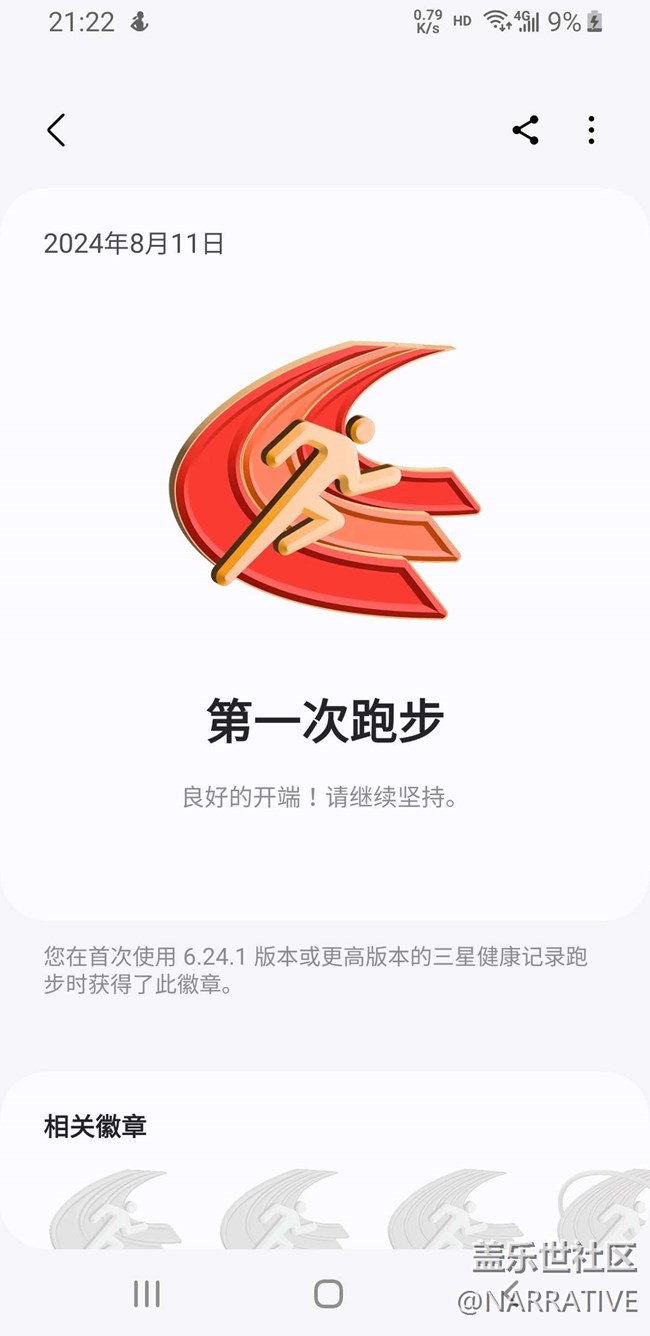Viewport: 650px width, 1336px height.
Task: Tap the system home button
Action: [x=328, y=1293]
